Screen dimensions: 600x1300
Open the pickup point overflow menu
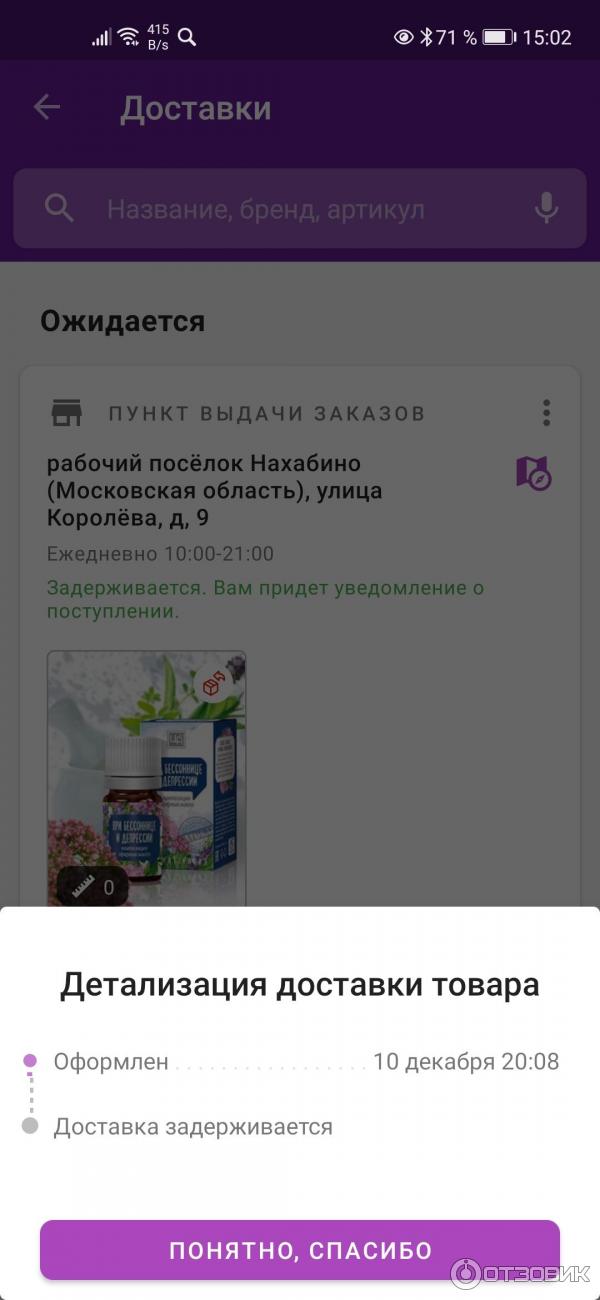coord(546,412)
